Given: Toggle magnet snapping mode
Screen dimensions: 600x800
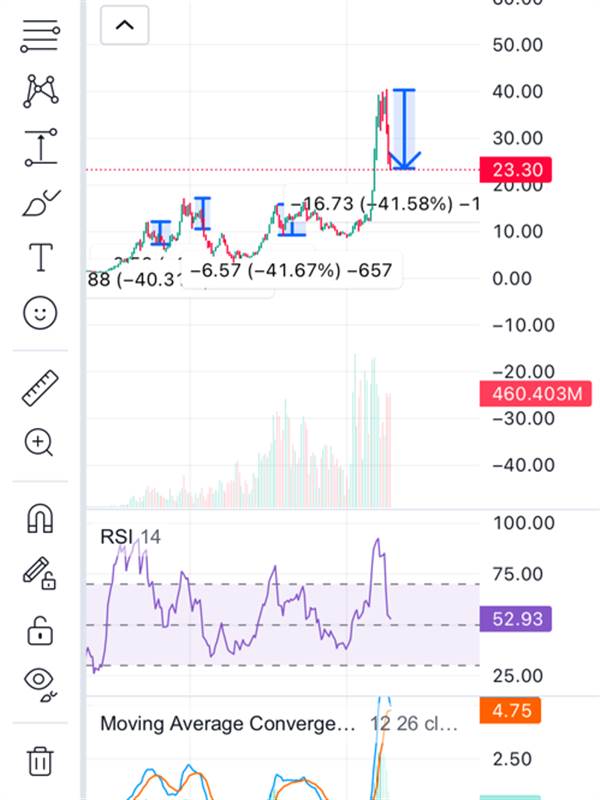Looking at the screenshot, I should coord(40,518).
